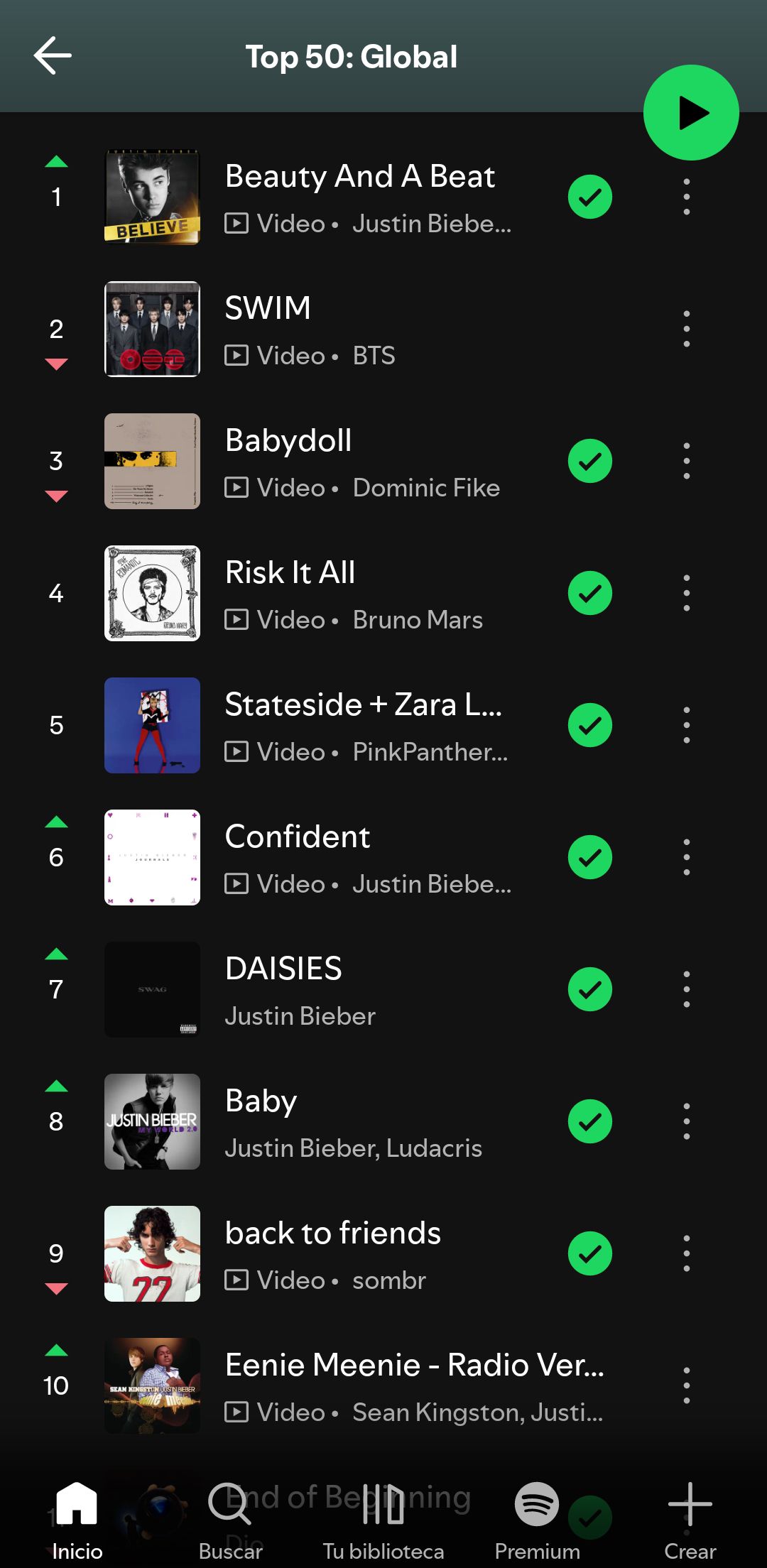The image size is (767, 1568).
Task: Tap the saved checkmark on Stateside + Zara L...
Action: point(590,725)
